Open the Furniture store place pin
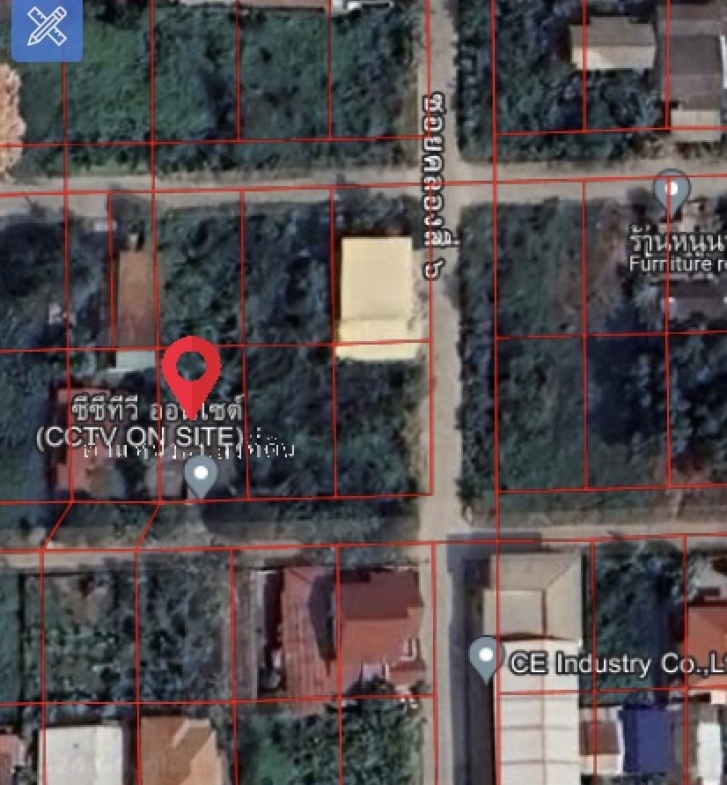The height and width of the screenshot is (785, 727). click(x=671, y=190)
